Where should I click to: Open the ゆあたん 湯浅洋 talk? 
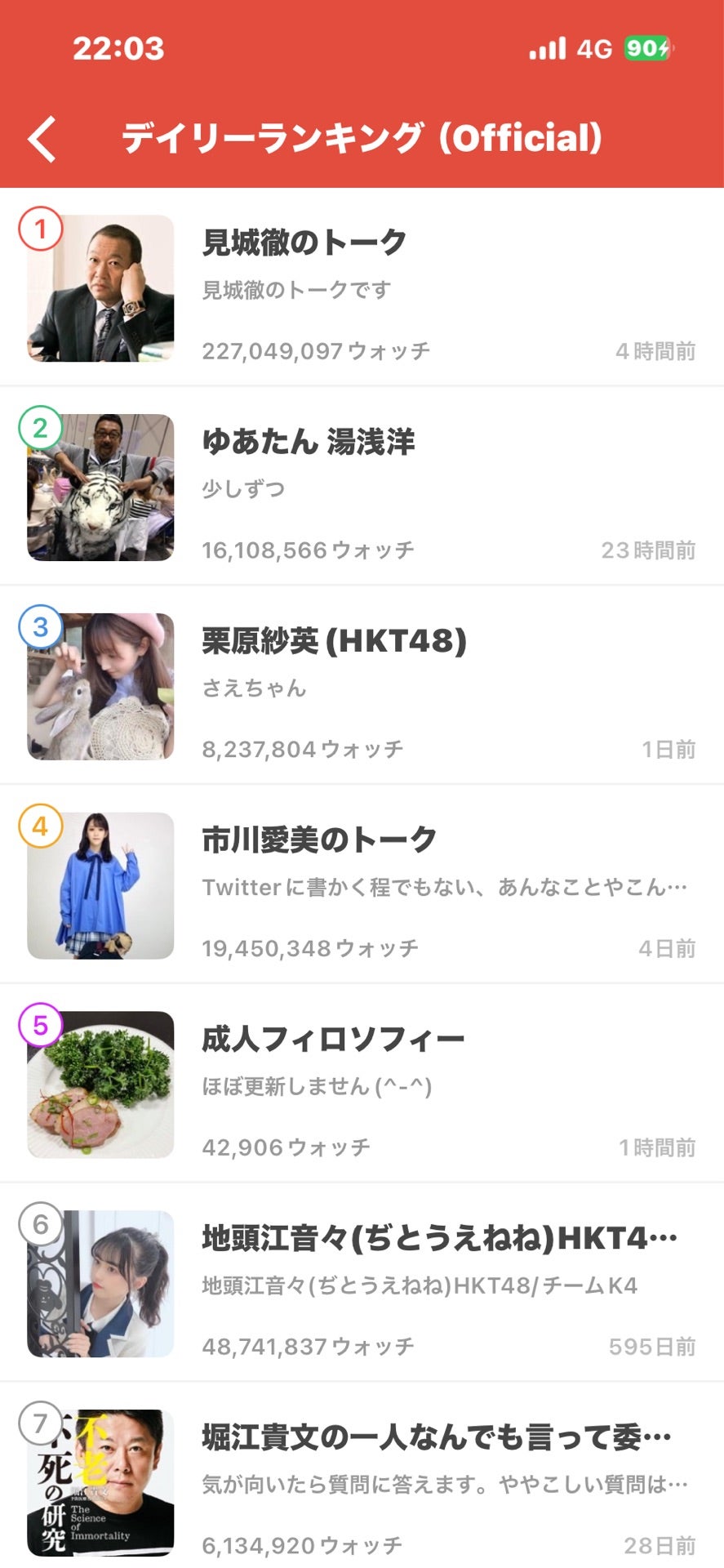pos(362,486)
